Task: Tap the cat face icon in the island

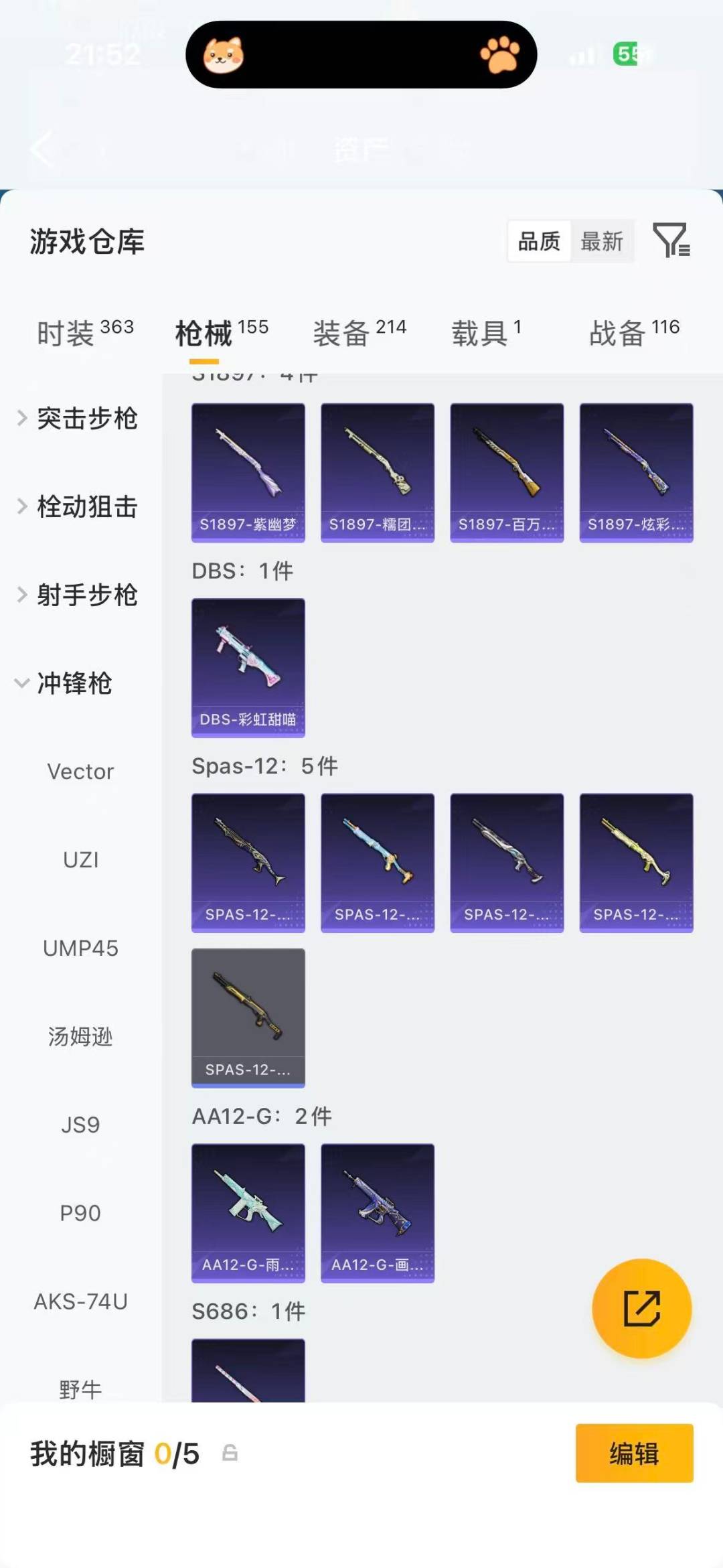Action: pos(226,57)
